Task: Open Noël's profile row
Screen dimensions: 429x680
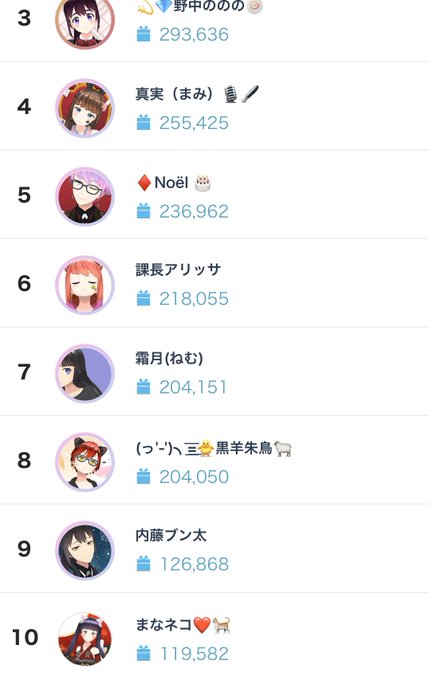Action: (214, 195)
